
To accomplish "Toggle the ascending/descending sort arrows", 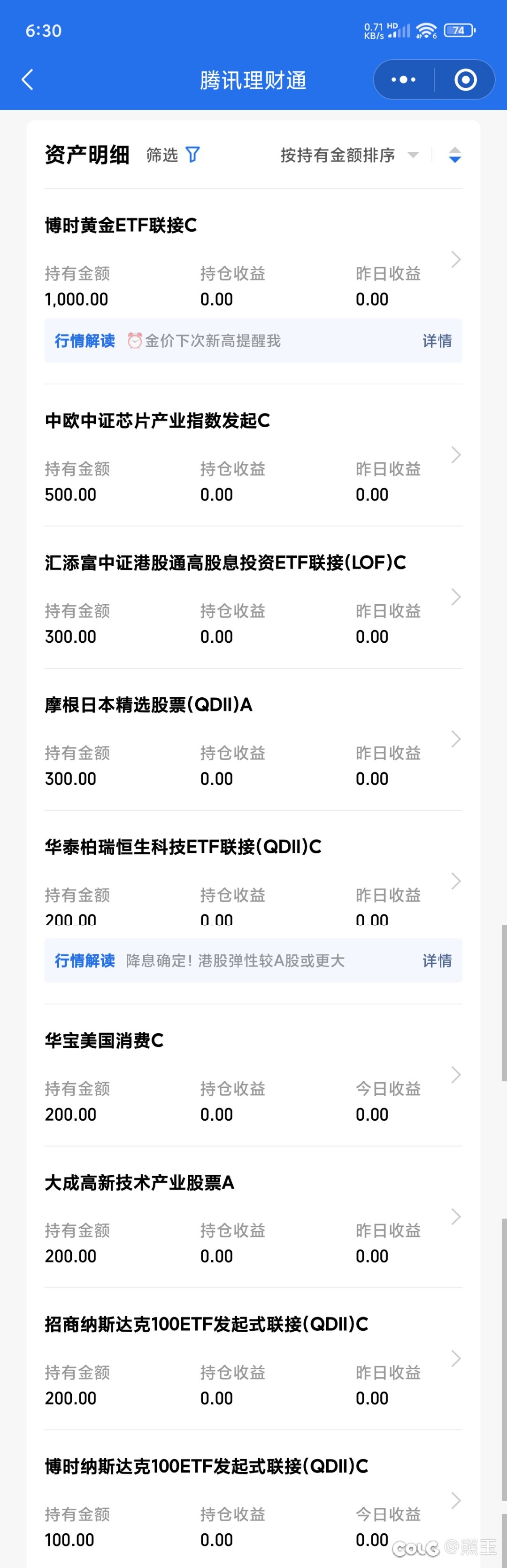I will click(455, 155).
